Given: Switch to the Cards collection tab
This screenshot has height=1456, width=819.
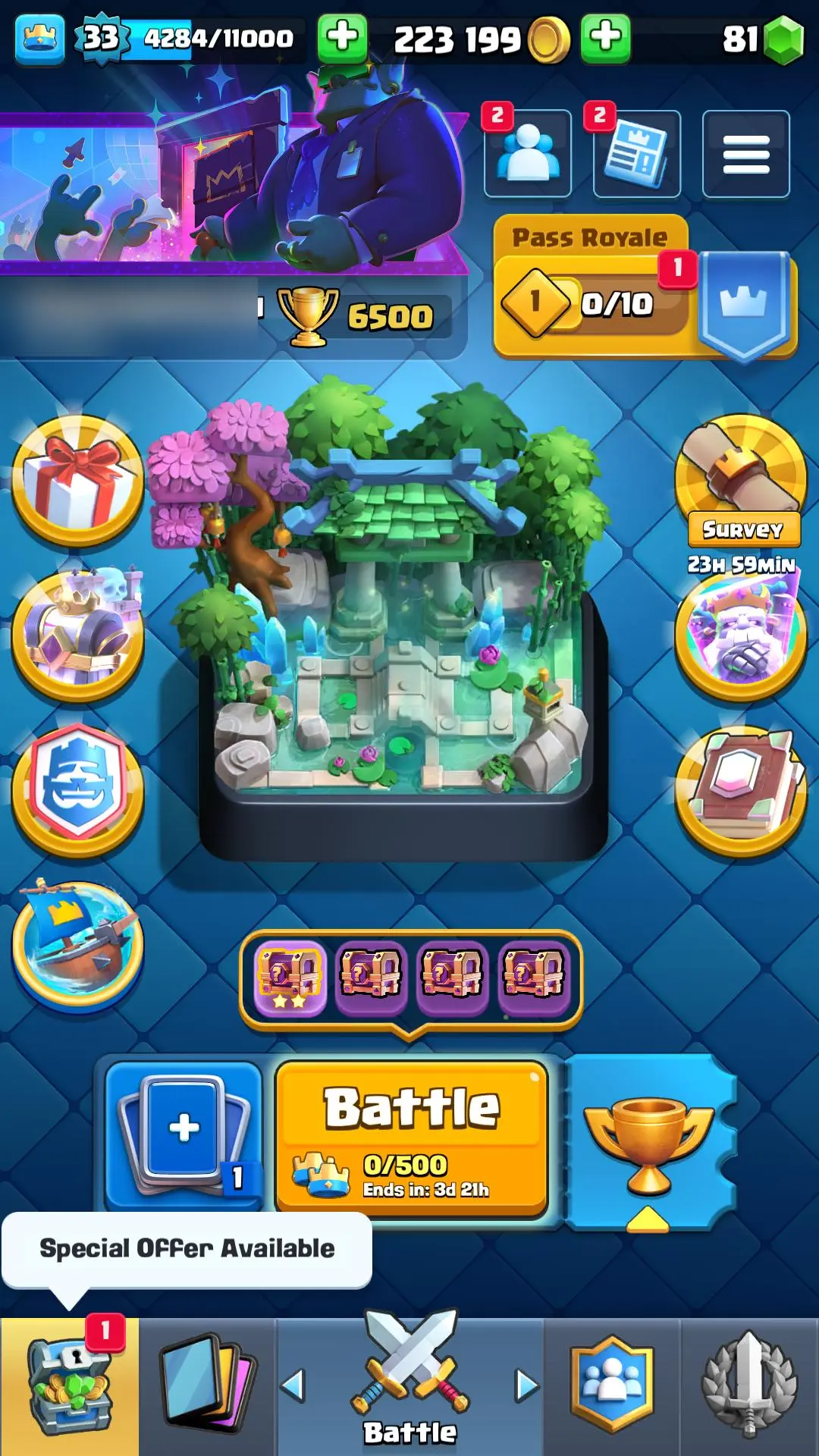Looking at the screenshot, I should (x=206, y=1386).
